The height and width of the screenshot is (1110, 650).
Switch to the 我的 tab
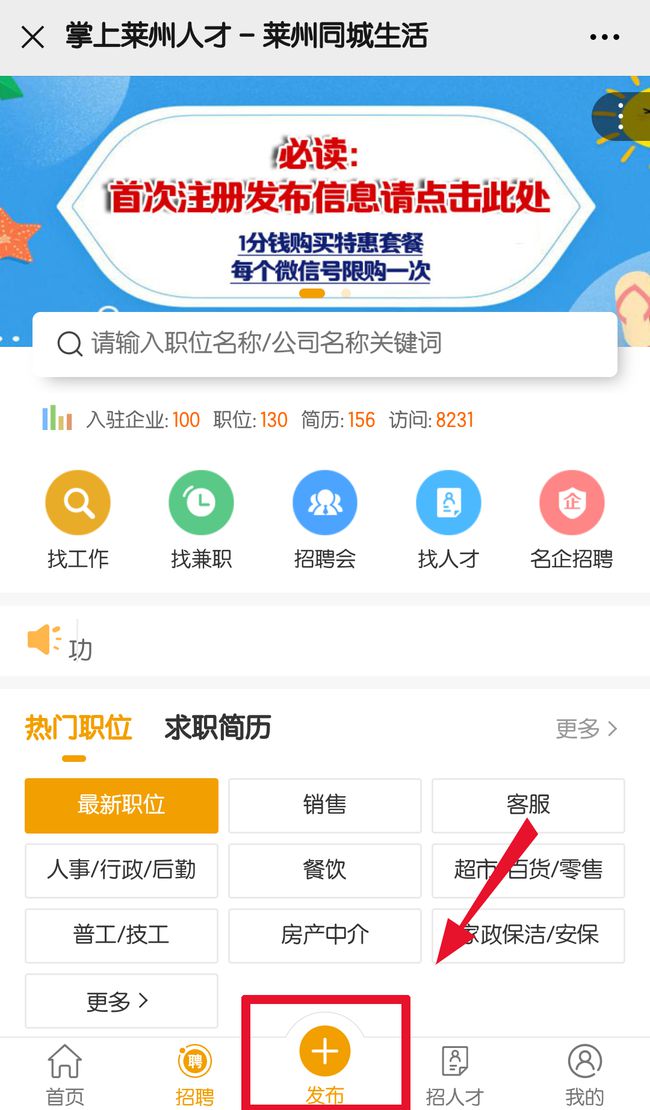(x=584, y=1075)
